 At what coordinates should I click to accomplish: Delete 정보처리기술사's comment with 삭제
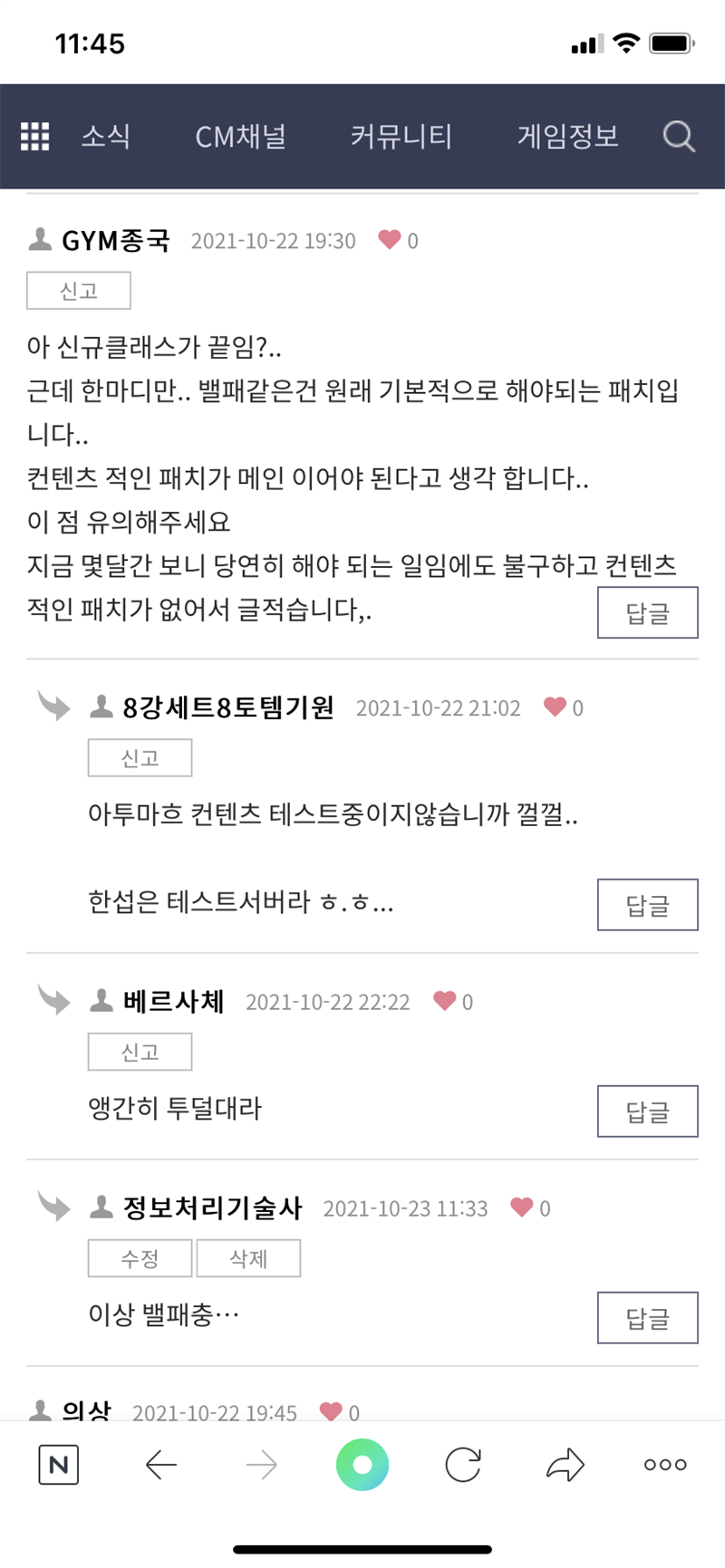248,1258
